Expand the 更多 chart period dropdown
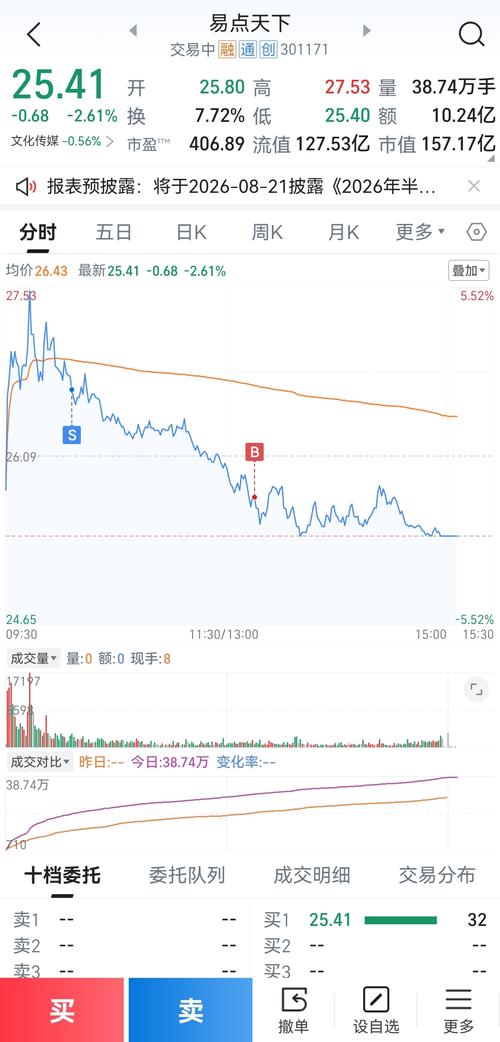This screenshot has width=500, height=1042. (420, 232)
